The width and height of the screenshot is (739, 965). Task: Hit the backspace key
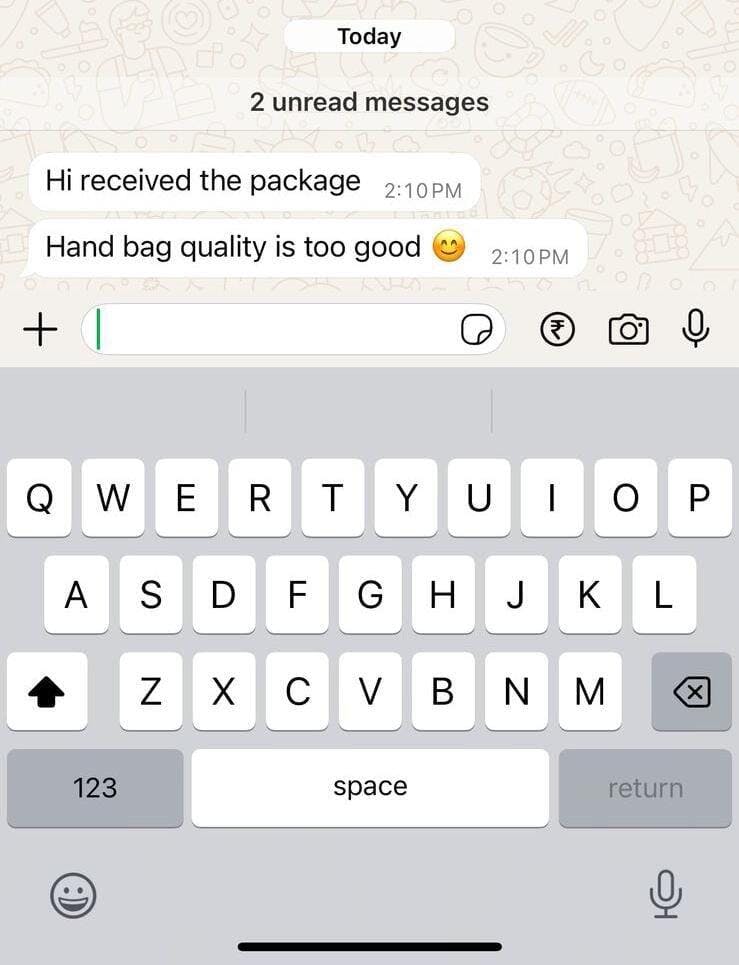coord(691,691)
